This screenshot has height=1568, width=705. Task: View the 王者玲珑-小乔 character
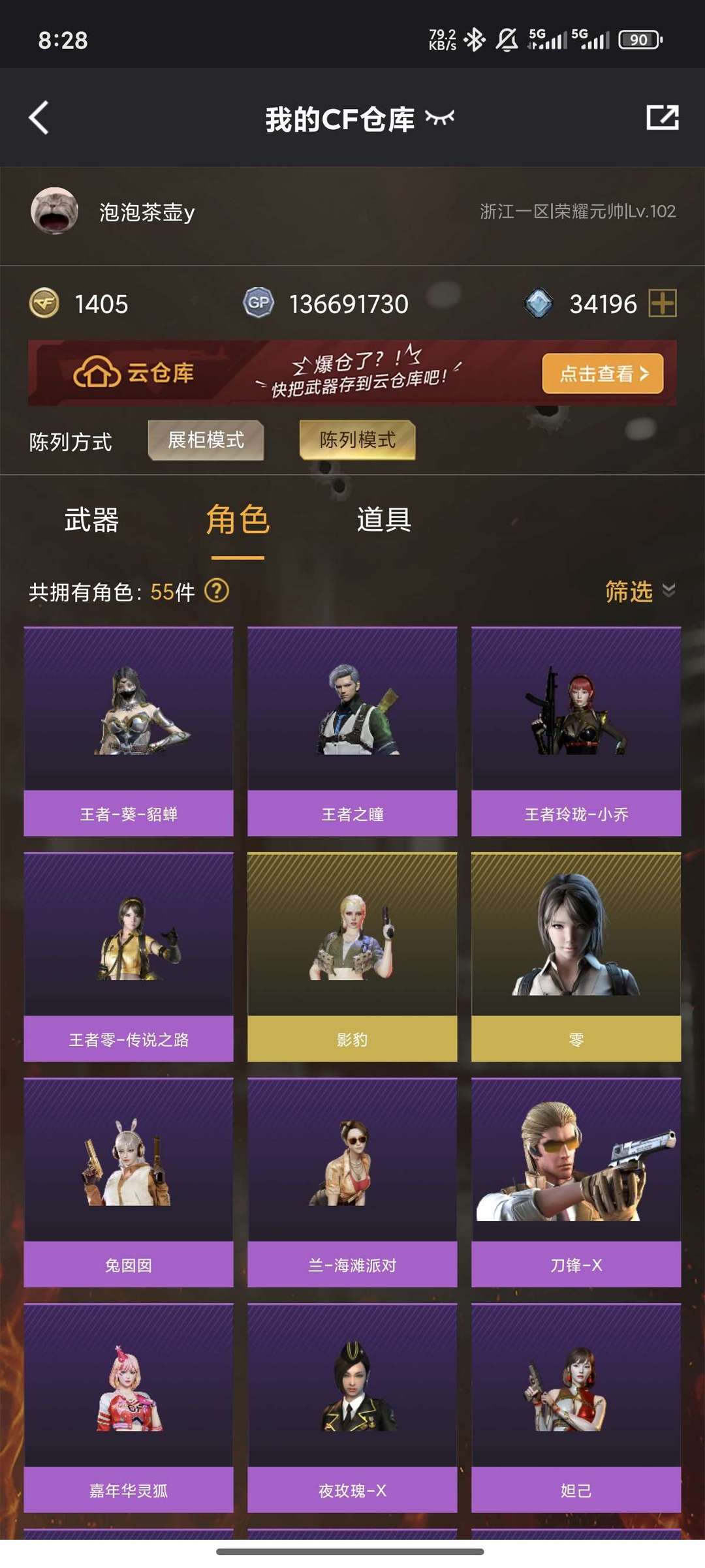point(576,731)
